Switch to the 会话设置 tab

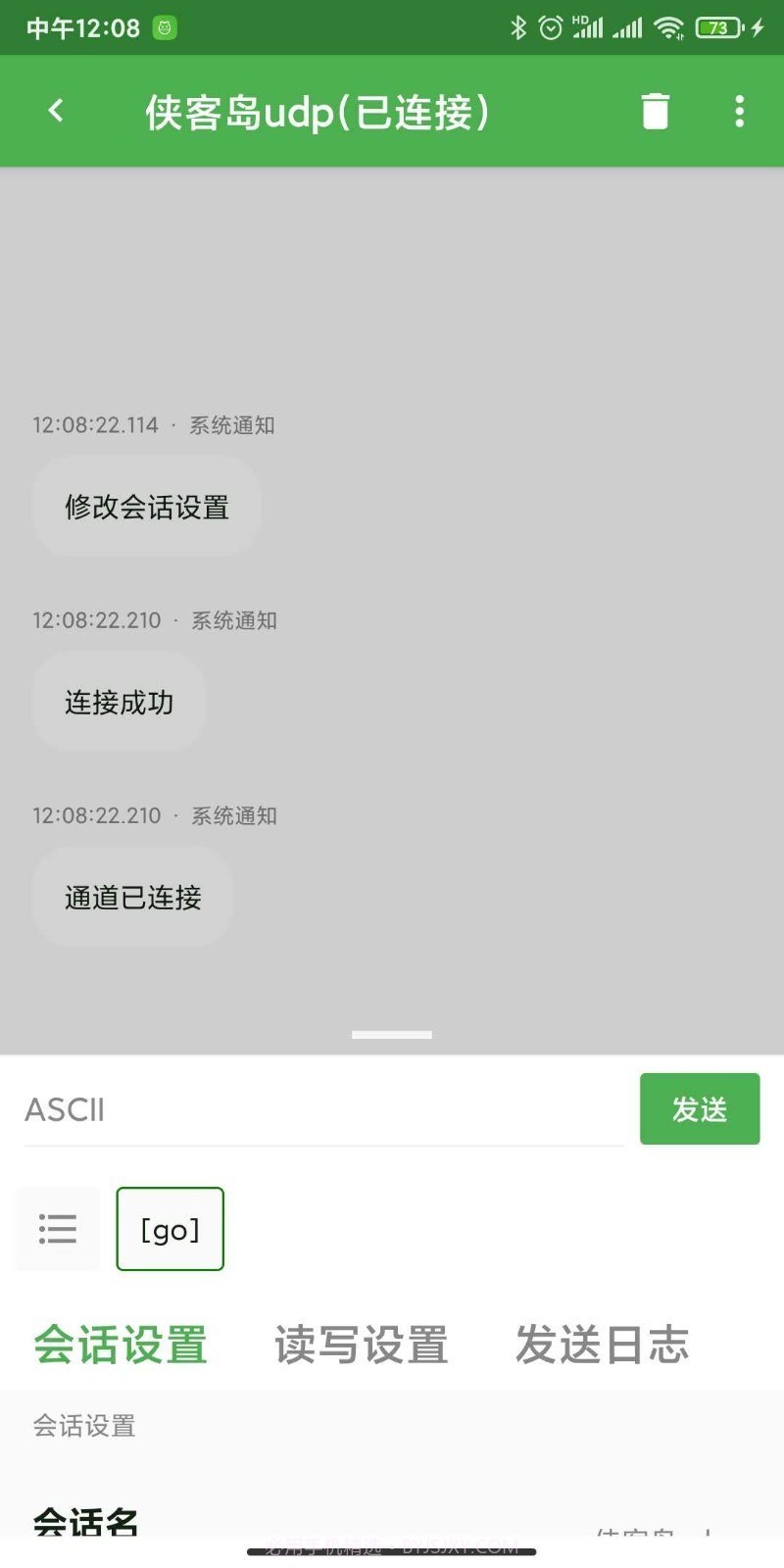pos(120,1345)
